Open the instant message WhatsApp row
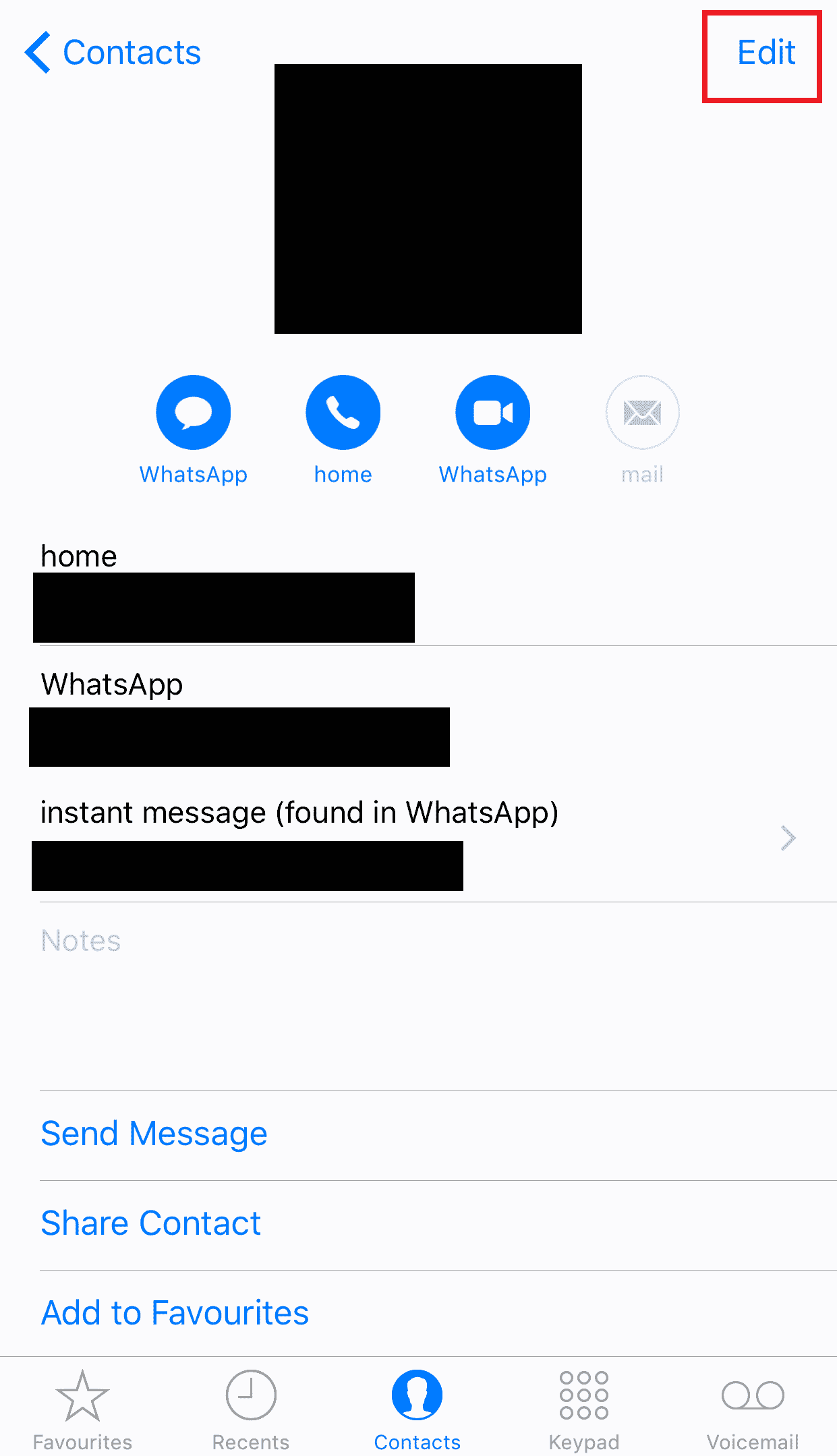Viewport: 837px width, 1456px height. pyautogui.click(x=418, y=840)
